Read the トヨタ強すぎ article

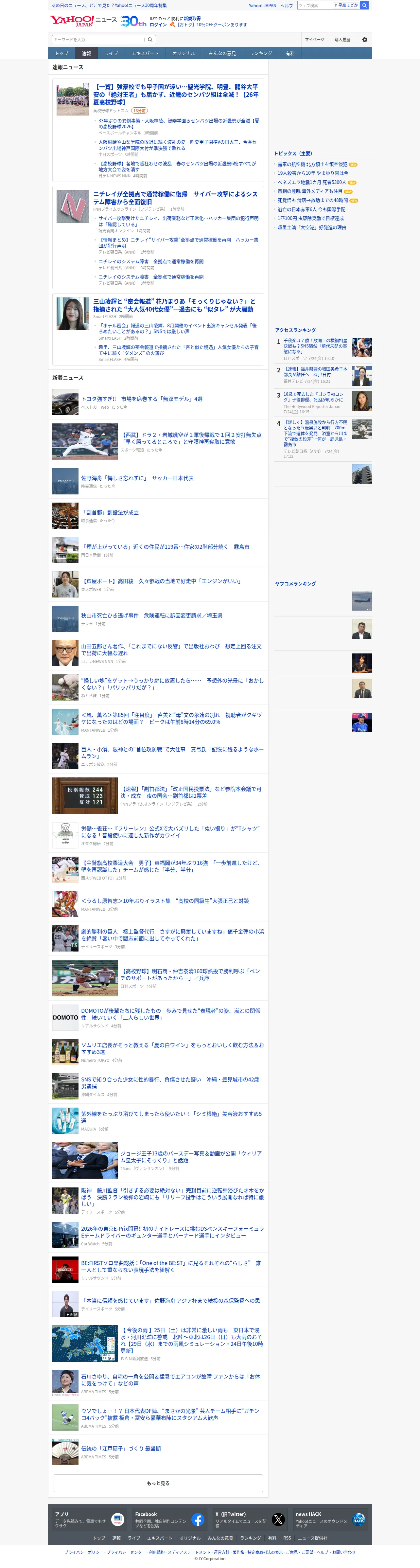(142, 399)
